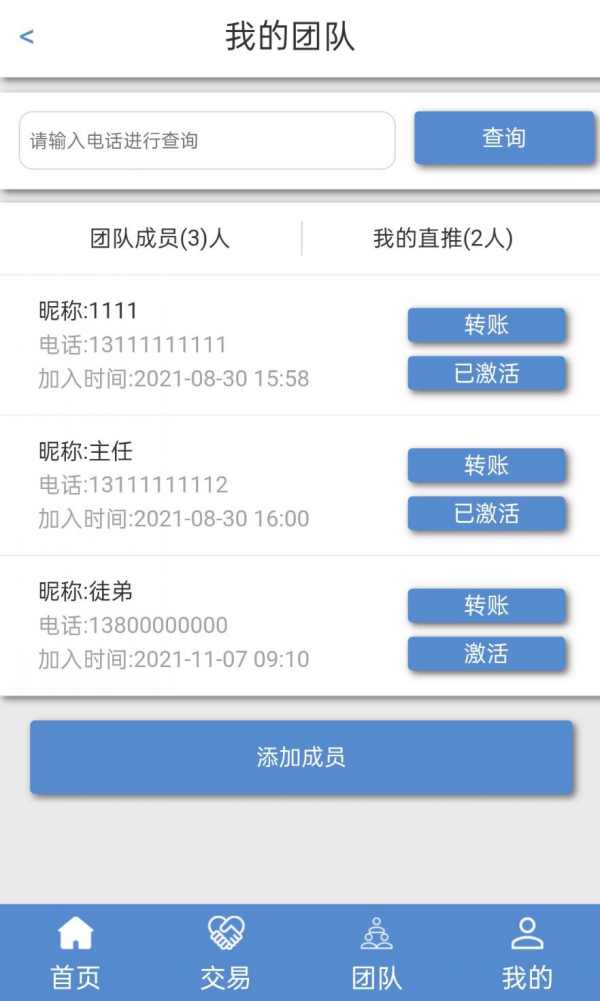This screenshot has height=1001, width=600.
Task: Go back using the top-left arrow
Action: tap(27, 37)
